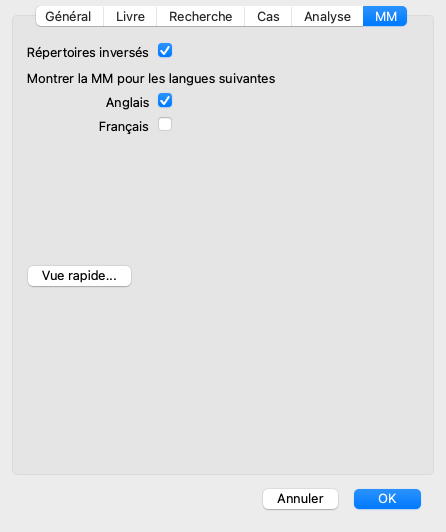This screenshot has width=446, height=532.
Task: Enable the Français language checkbox
Action: [165, 125]
